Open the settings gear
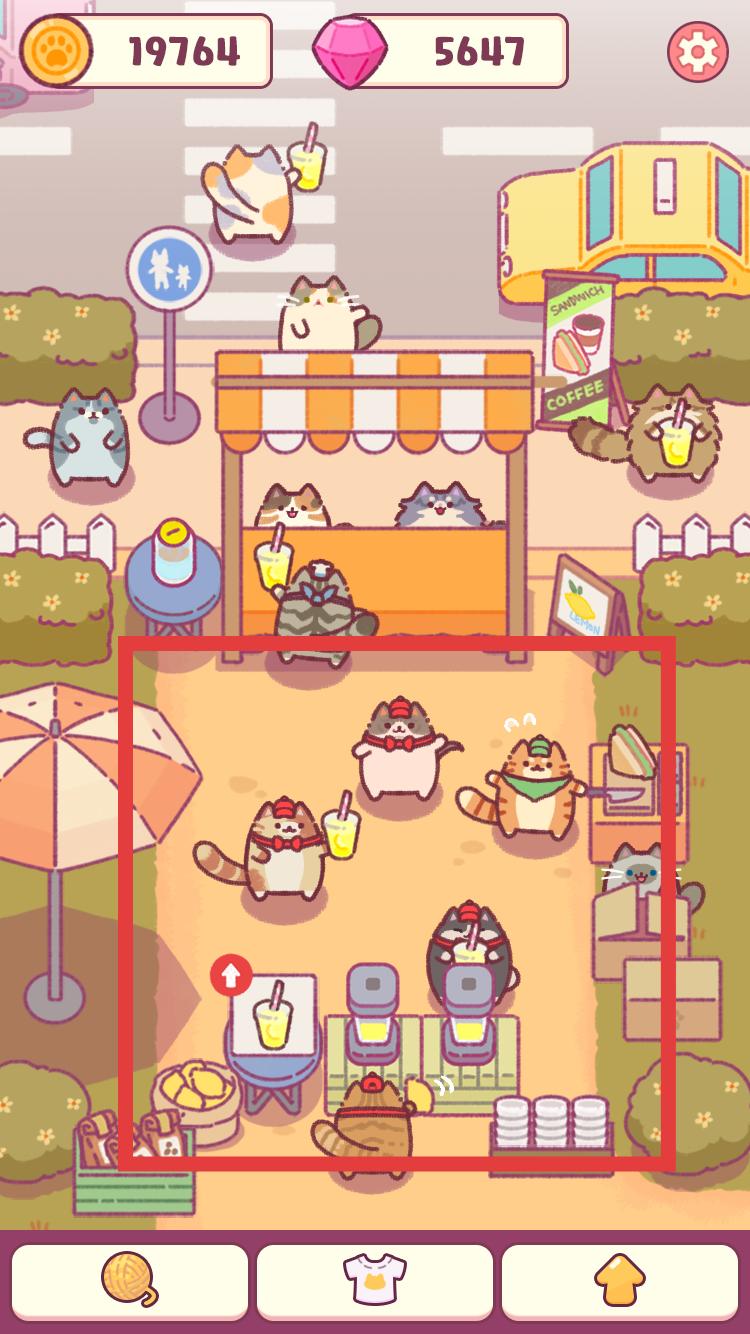 click(x=697, y=51)
